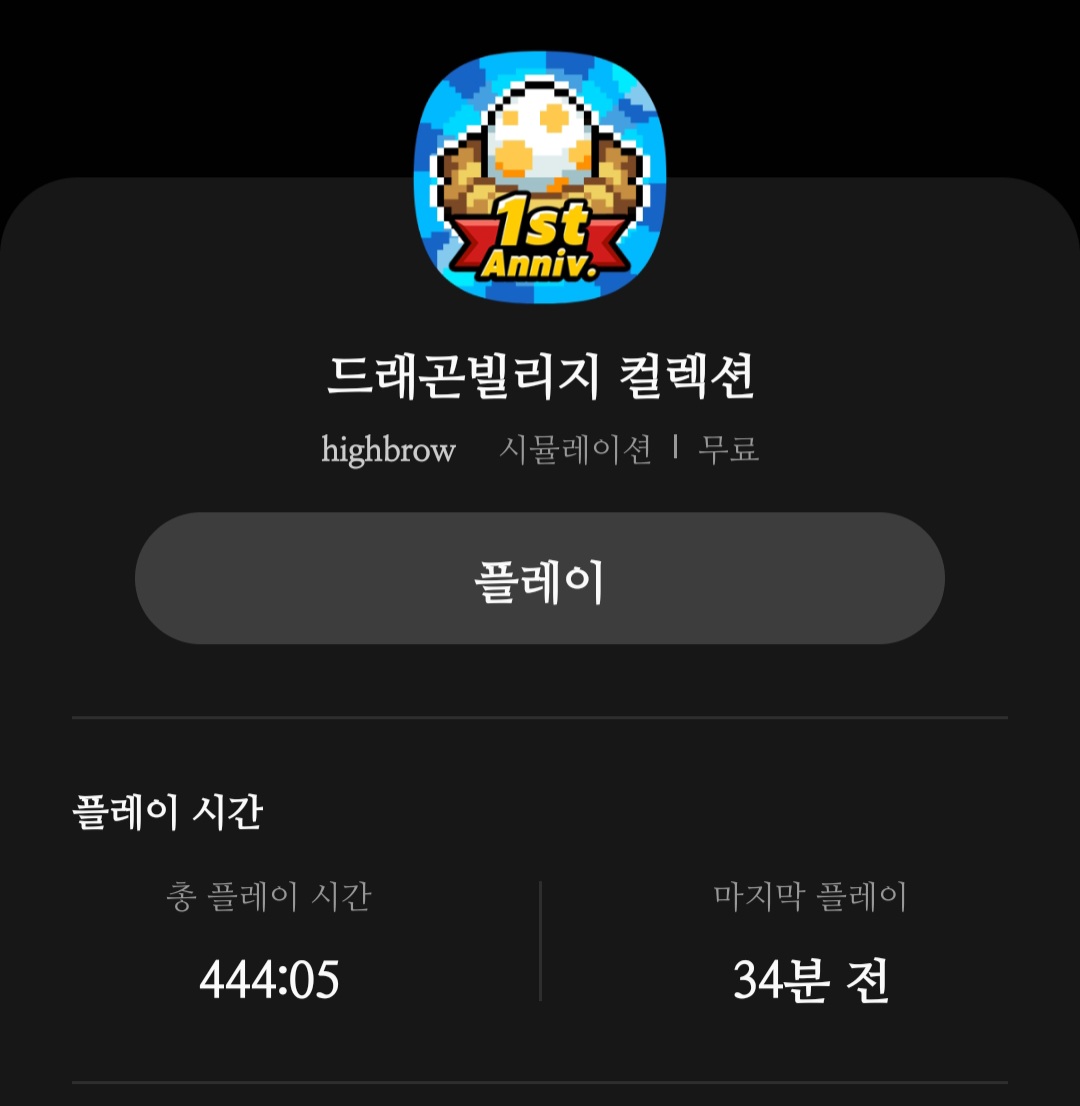The height and width of the screenshot is (1106, 1080).
Task: Tap the 플레이 button to launch the game
Action: (540, 579)
